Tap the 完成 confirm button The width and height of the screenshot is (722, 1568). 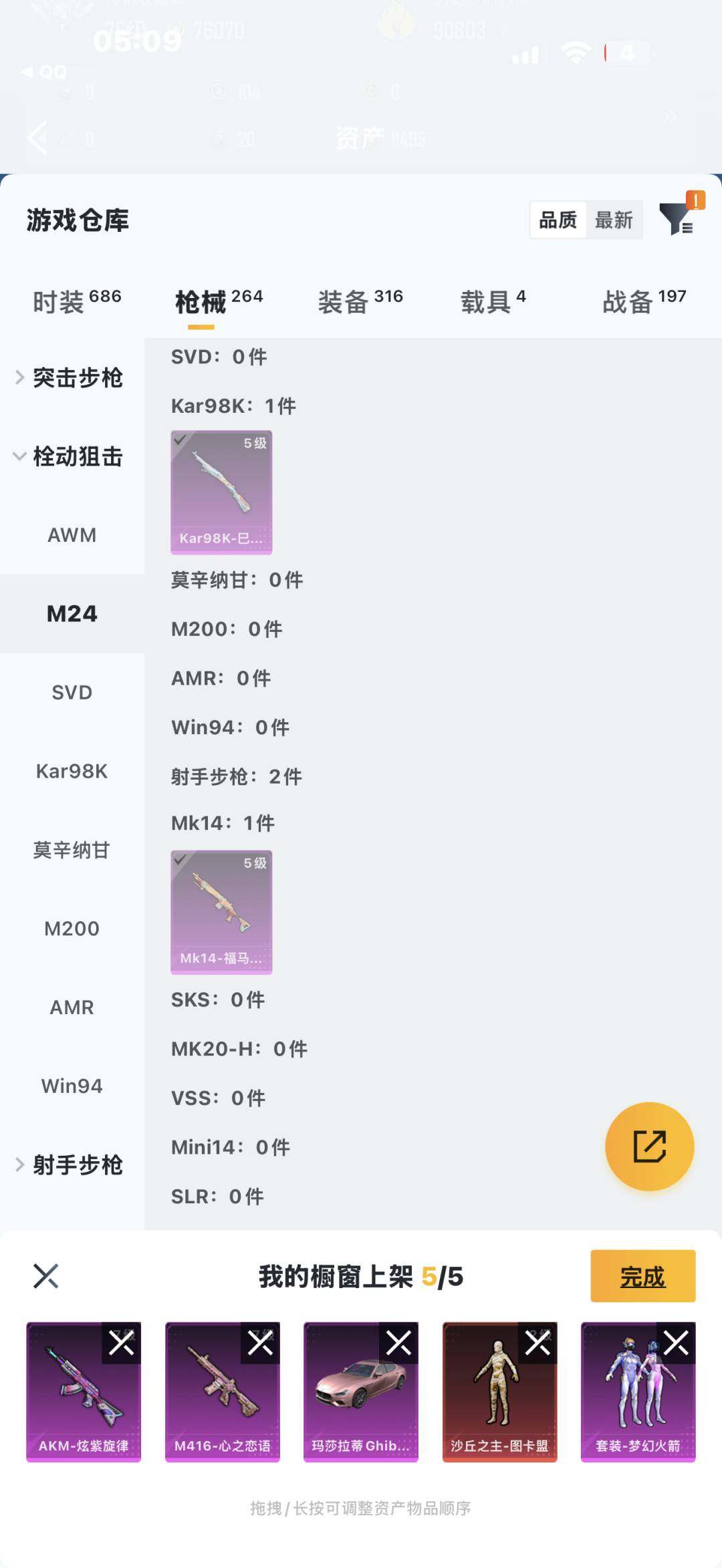click(644, 1277)
